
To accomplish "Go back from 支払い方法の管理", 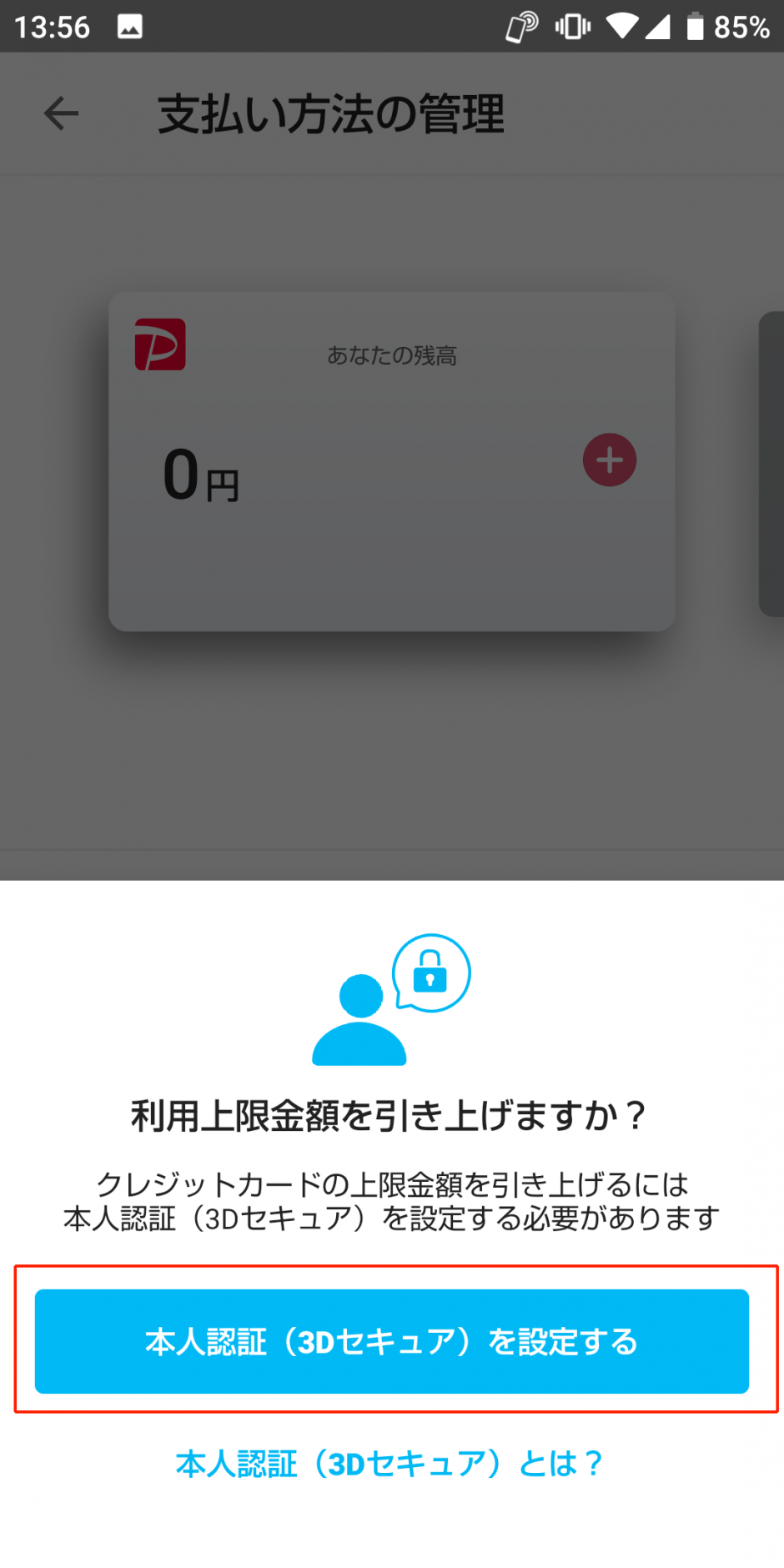I will (61, 114).
